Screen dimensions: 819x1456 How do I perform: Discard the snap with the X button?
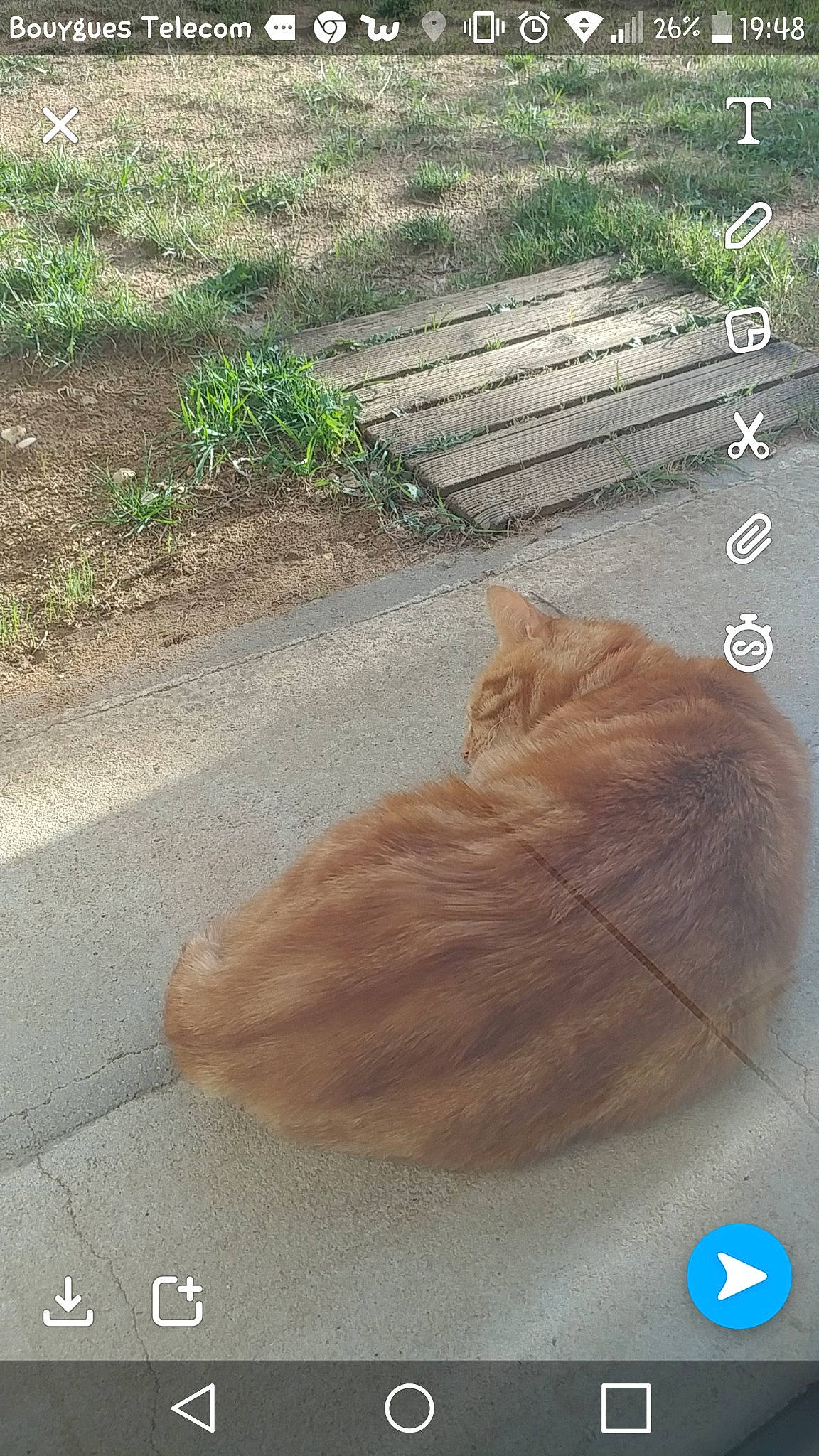tap(60, 127)
